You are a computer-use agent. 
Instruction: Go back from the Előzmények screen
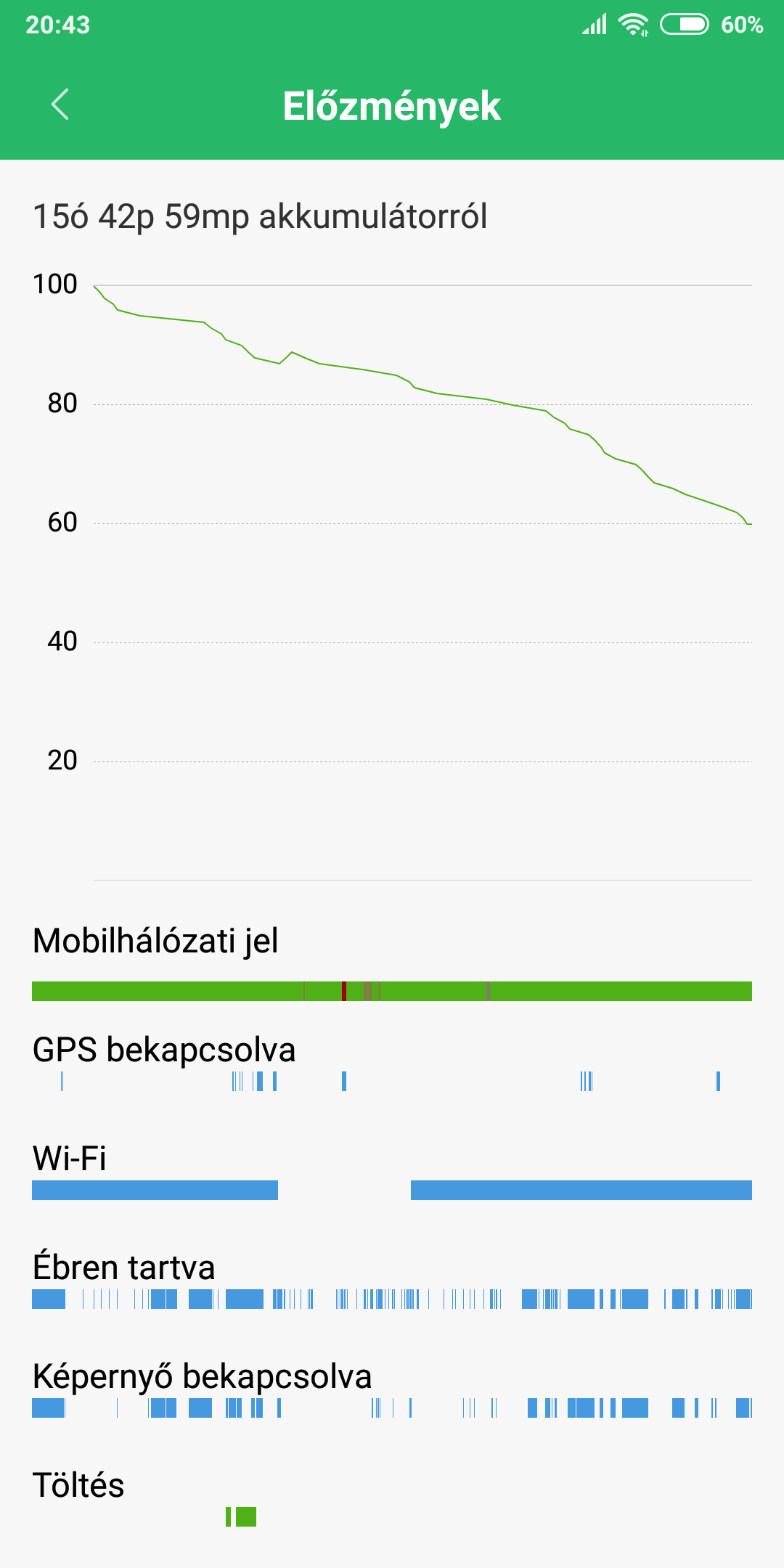click(x=60, y=105)
